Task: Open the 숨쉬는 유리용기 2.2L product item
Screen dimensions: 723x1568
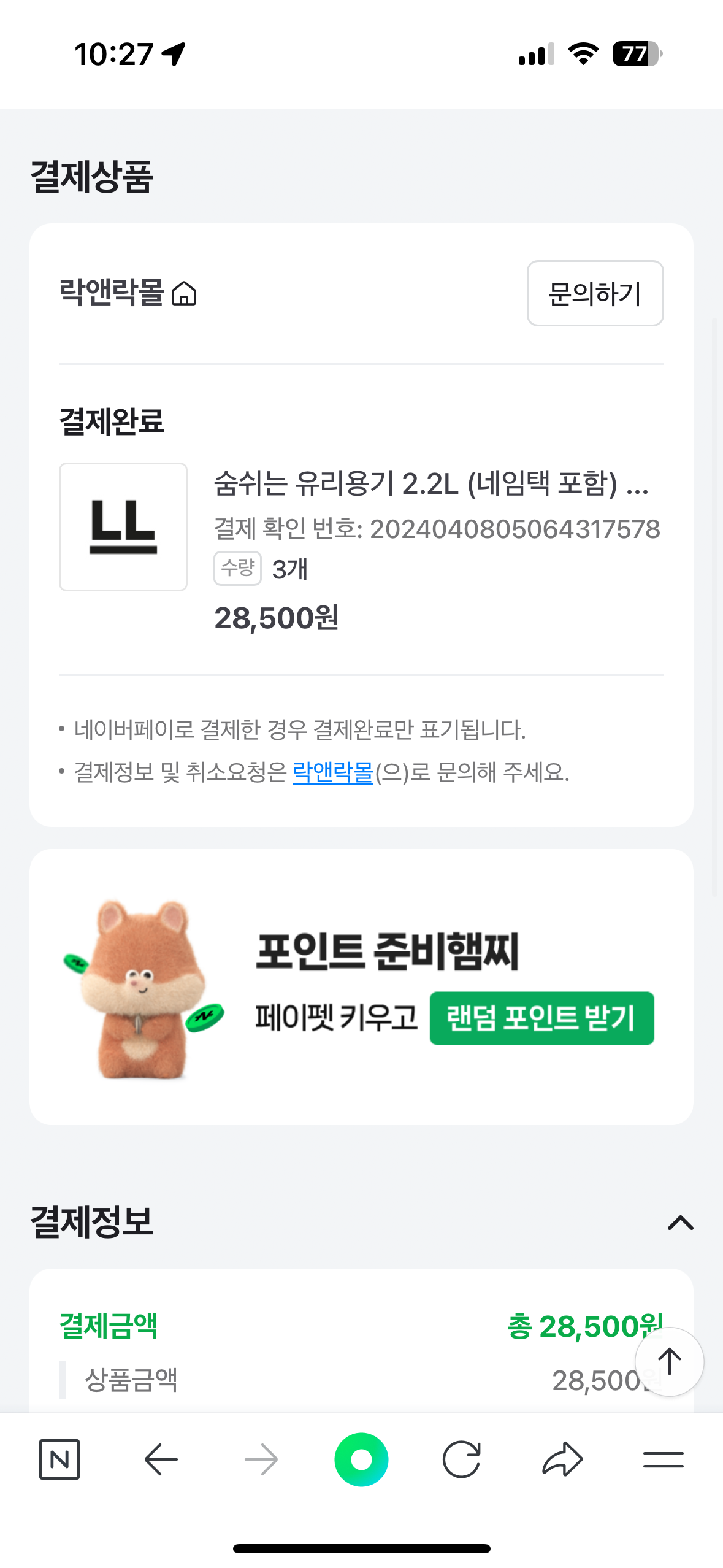Action: [x=430, y=483]
